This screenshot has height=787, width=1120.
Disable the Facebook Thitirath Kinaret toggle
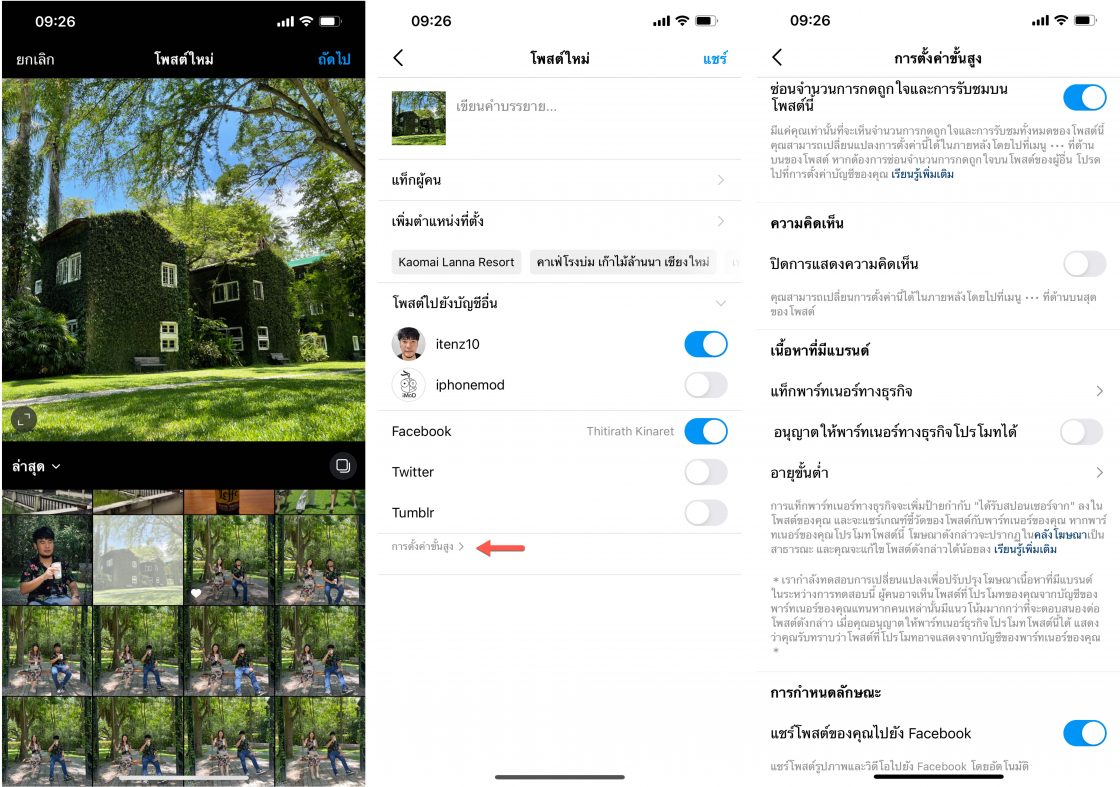[705, 431]
